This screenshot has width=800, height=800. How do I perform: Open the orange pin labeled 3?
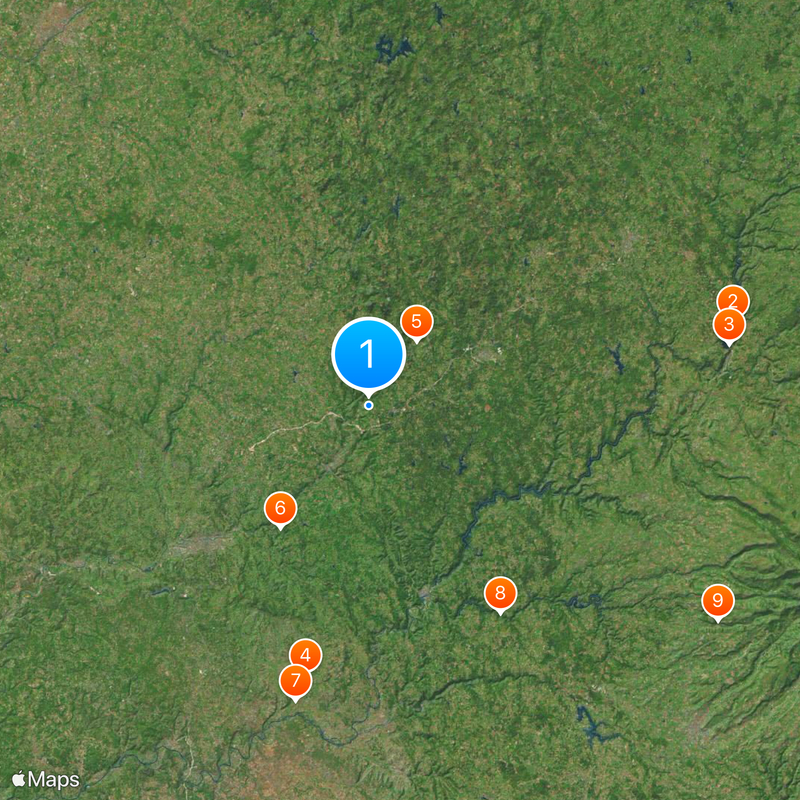tap(728, 325)
